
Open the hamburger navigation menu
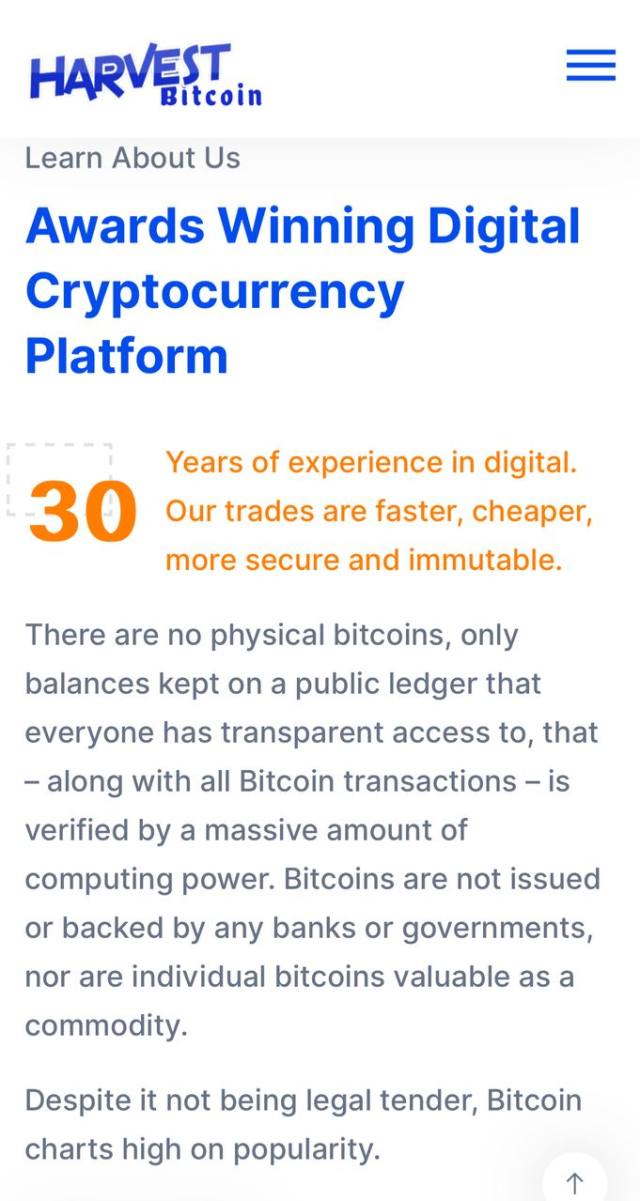point(591,66)
